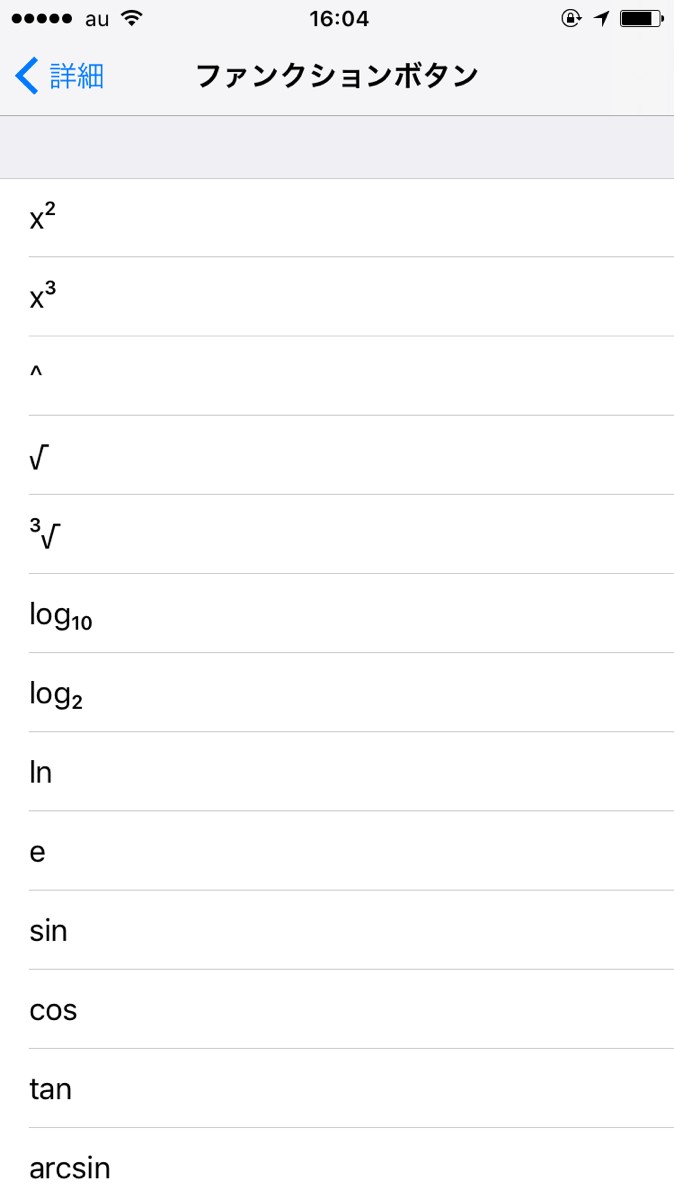Tap the ^ power function row

(337, 376)
